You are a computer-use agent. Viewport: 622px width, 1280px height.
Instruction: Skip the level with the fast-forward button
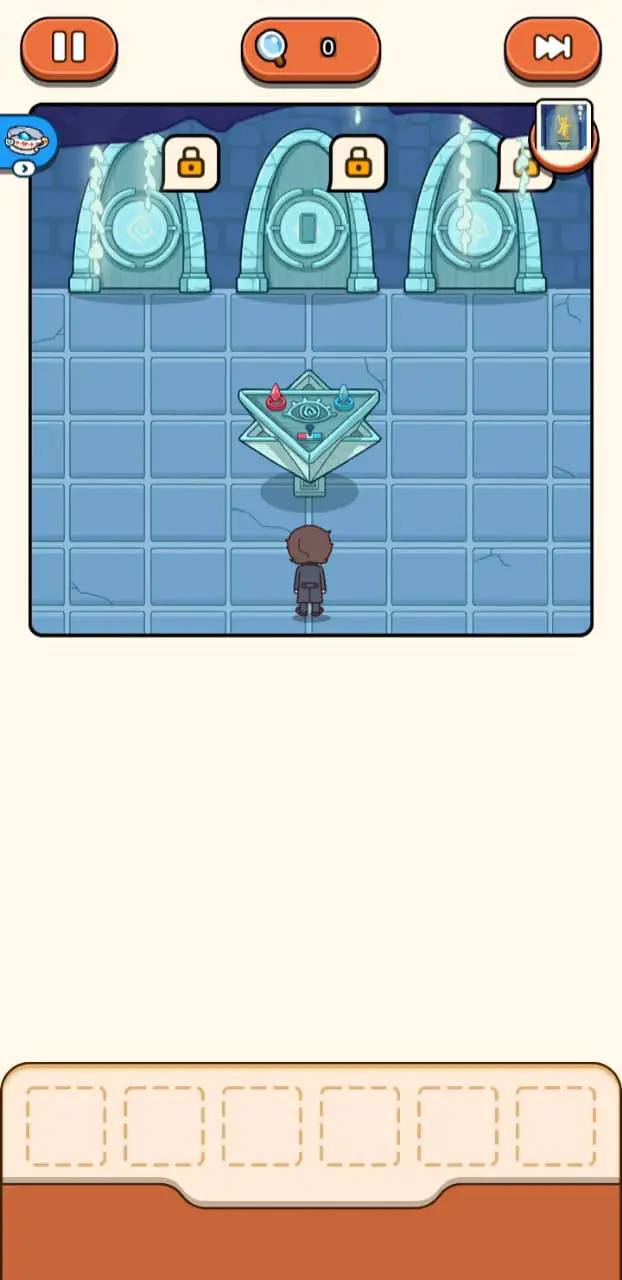pos(552,47)
